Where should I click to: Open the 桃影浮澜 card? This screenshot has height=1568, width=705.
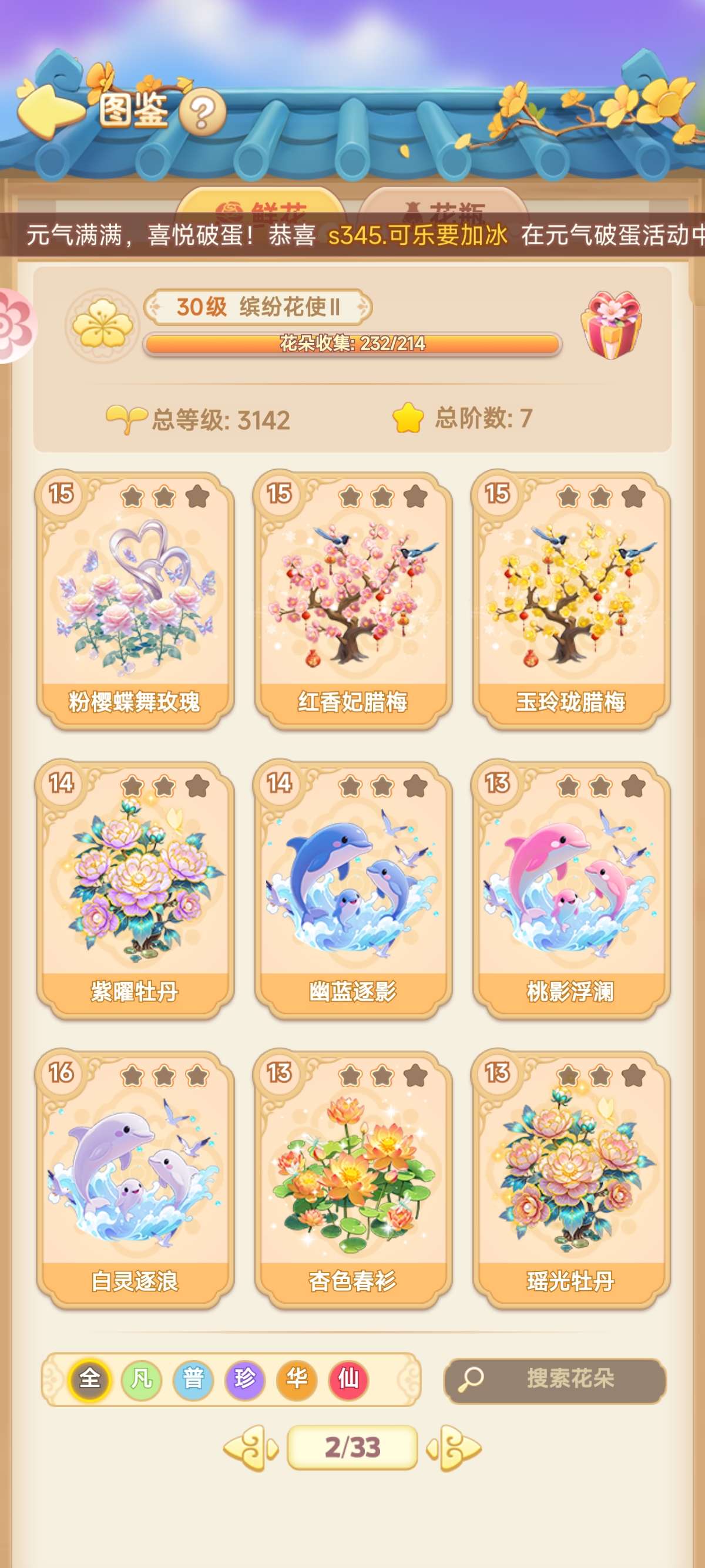570,889
